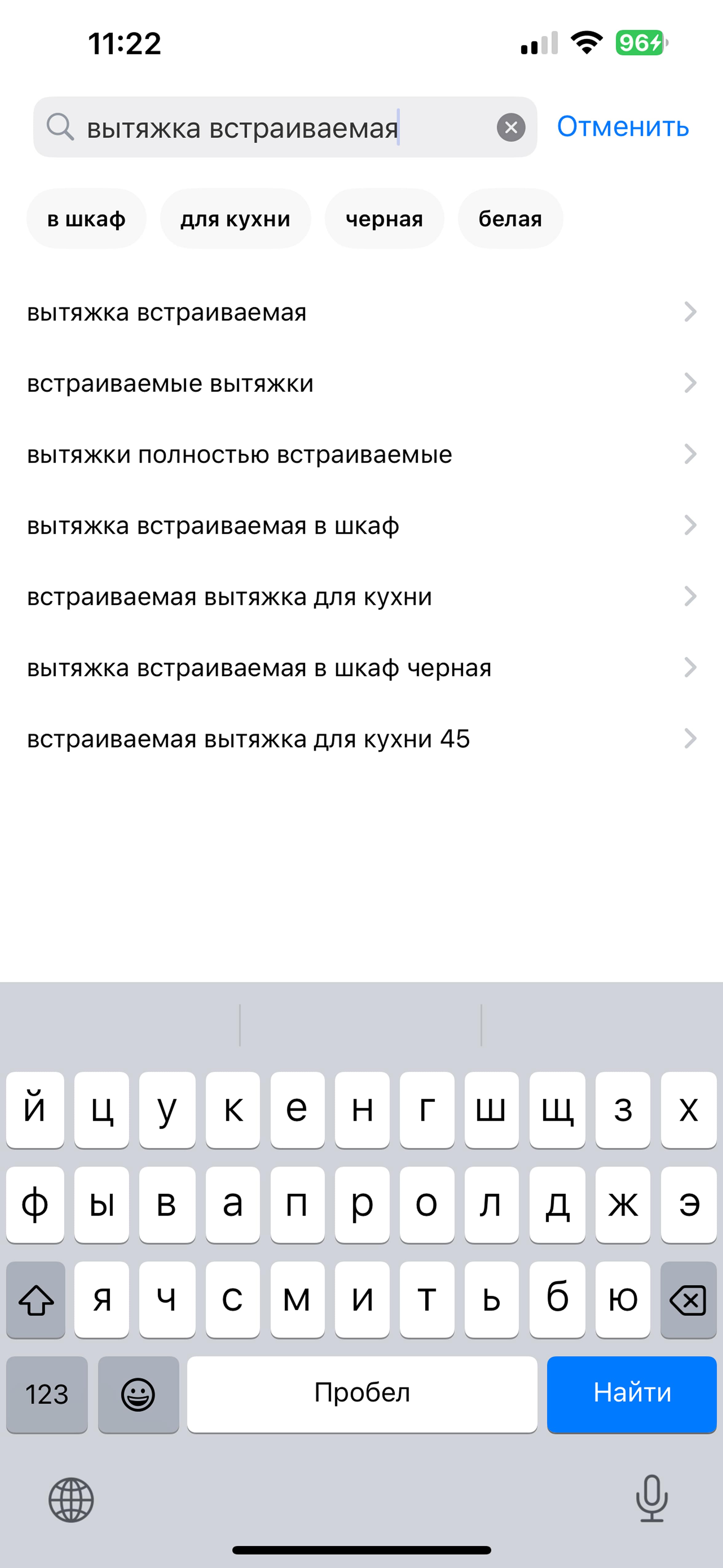Start dictation with the microphone

(x=652, y=1498)
